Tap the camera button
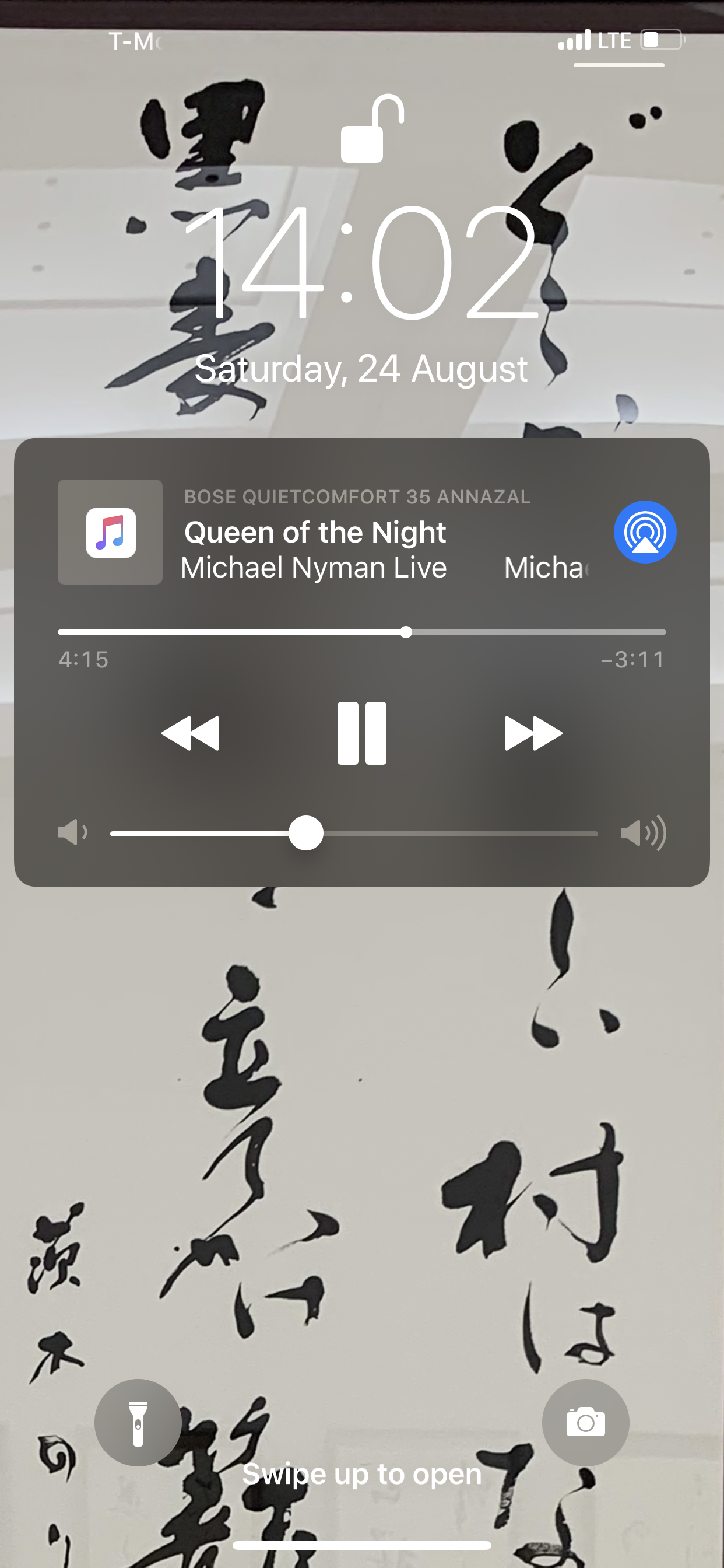Viewport: 724px width, 1568px height. tap(586, 1423)
